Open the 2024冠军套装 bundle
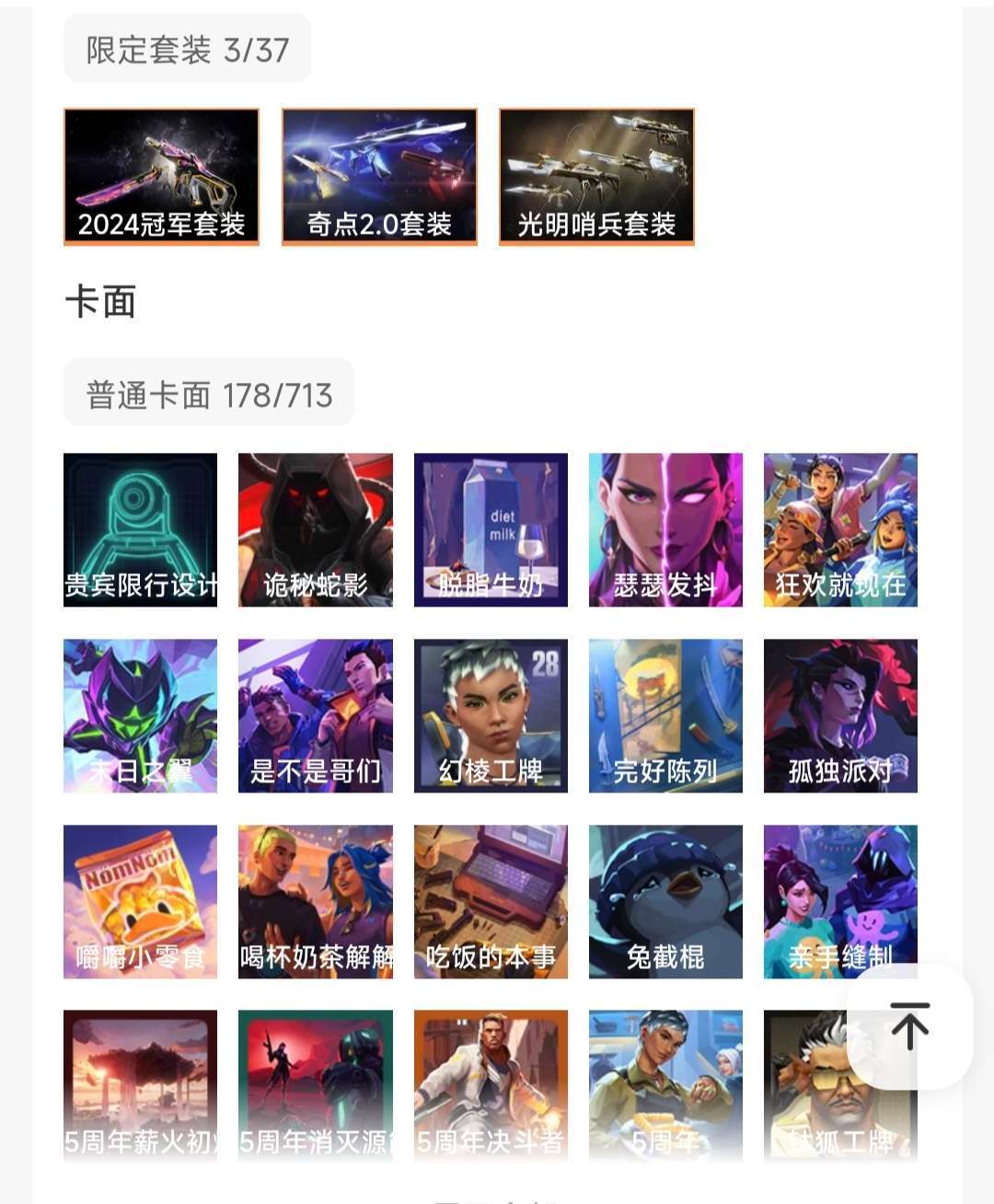 click(161, 177)
